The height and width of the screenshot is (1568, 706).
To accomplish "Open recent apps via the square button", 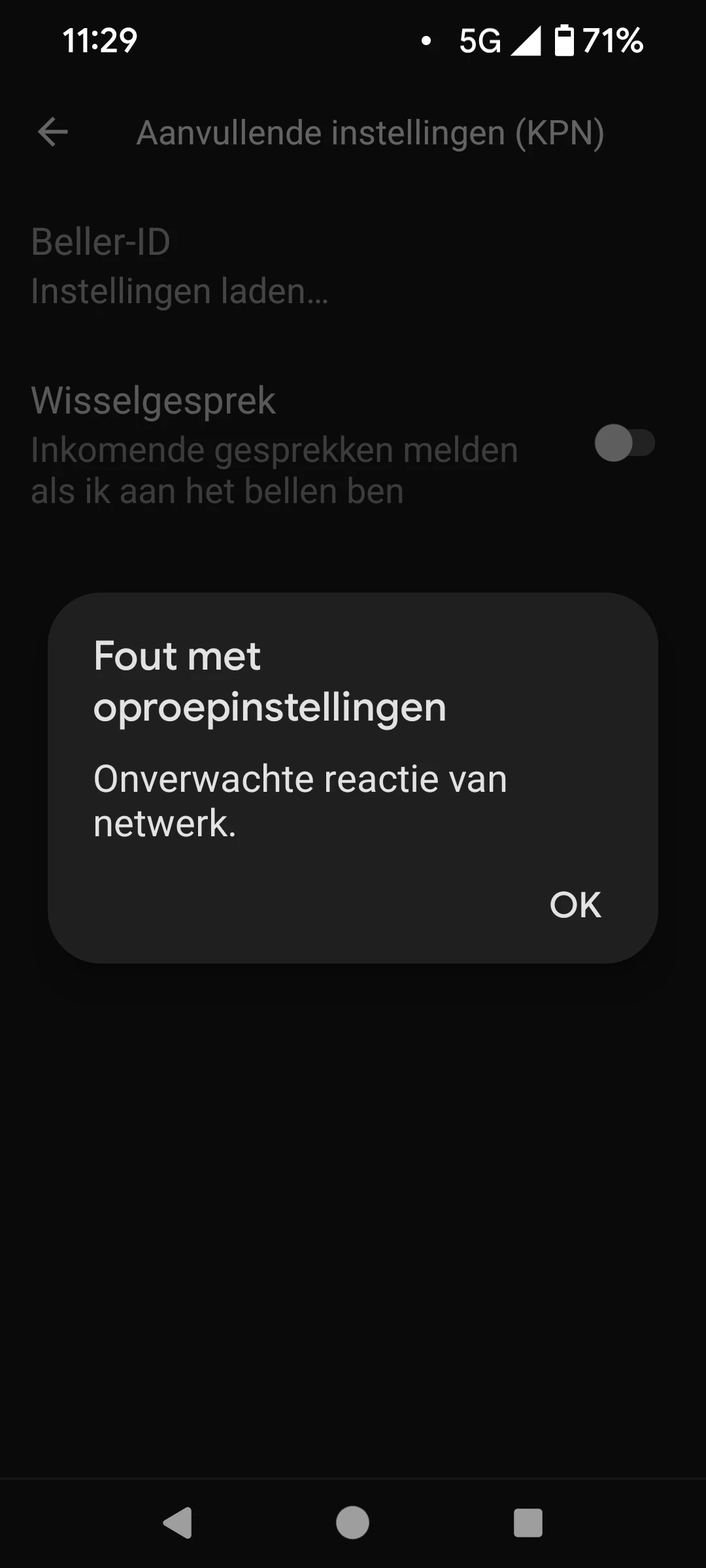I will coord(528,1523).
